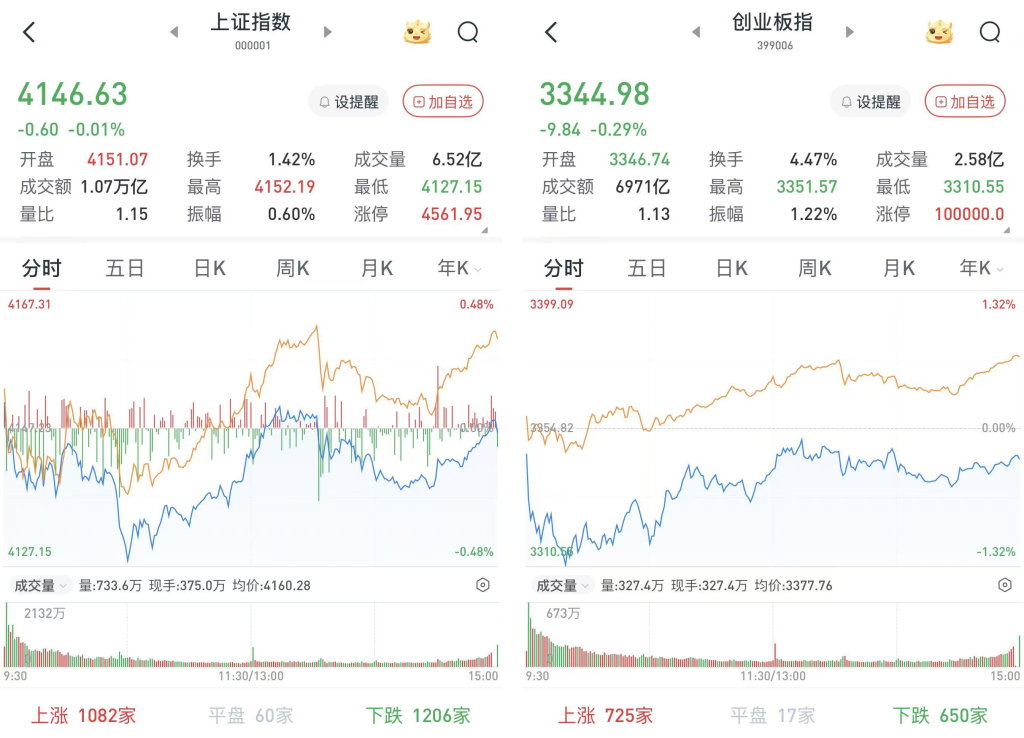This screenshot has width=1024, height=738.
Task: Go back from the 上证指数 page
Action: pos(29,32)
